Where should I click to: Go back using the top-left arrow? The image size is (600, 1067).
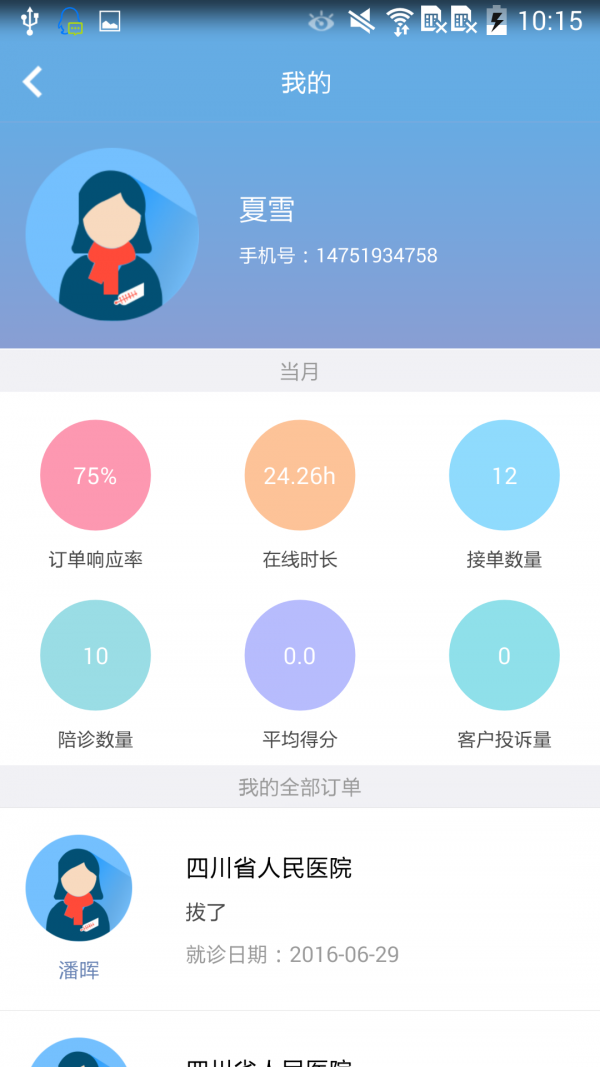point(33,82)
